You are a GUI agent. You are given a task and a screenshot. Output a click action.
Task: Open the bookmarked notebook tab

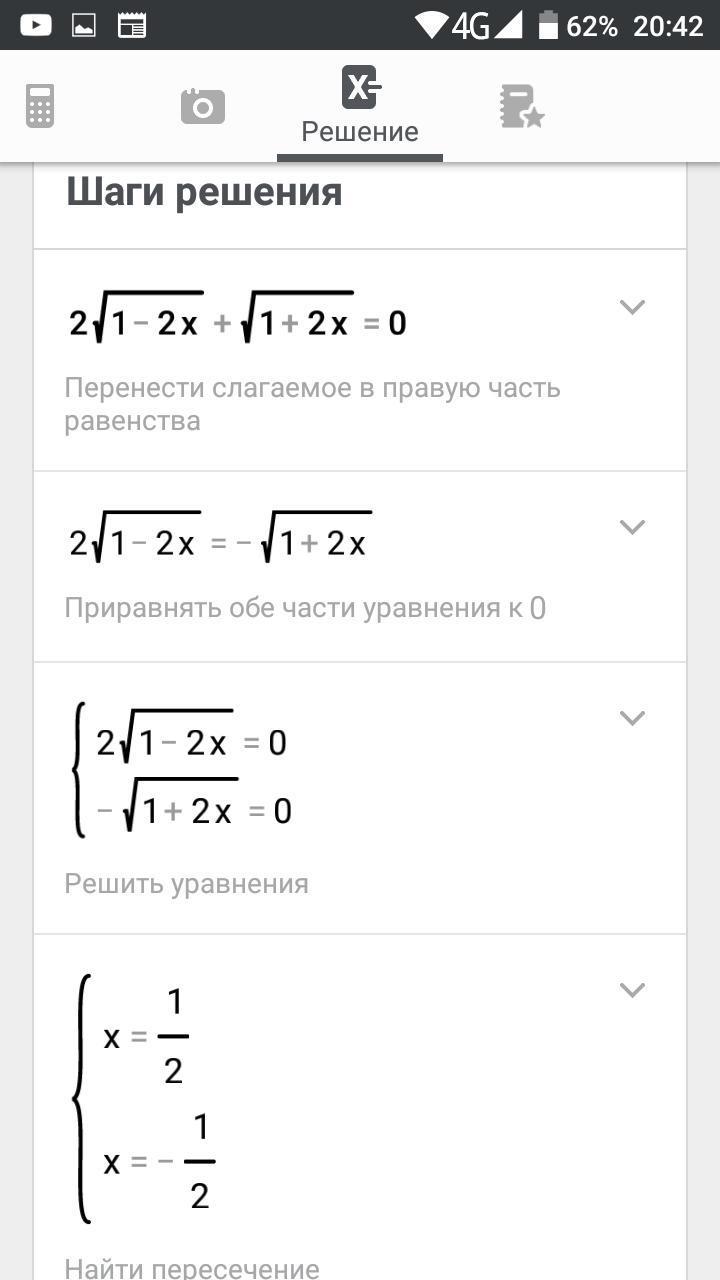point(521,106)
